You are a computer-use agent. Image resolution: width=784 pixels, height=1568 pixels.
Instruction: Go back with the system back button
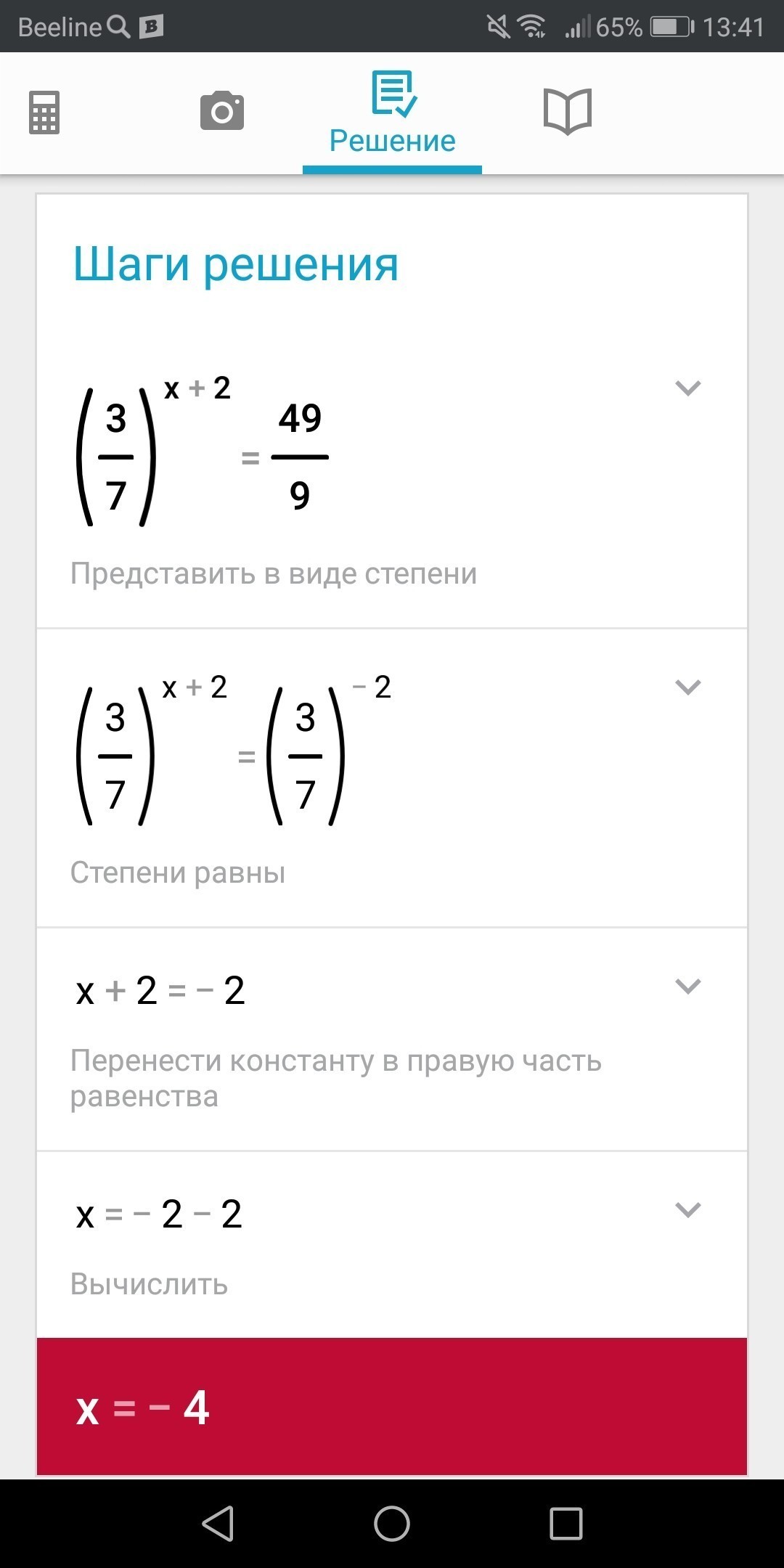(218, 1523)
